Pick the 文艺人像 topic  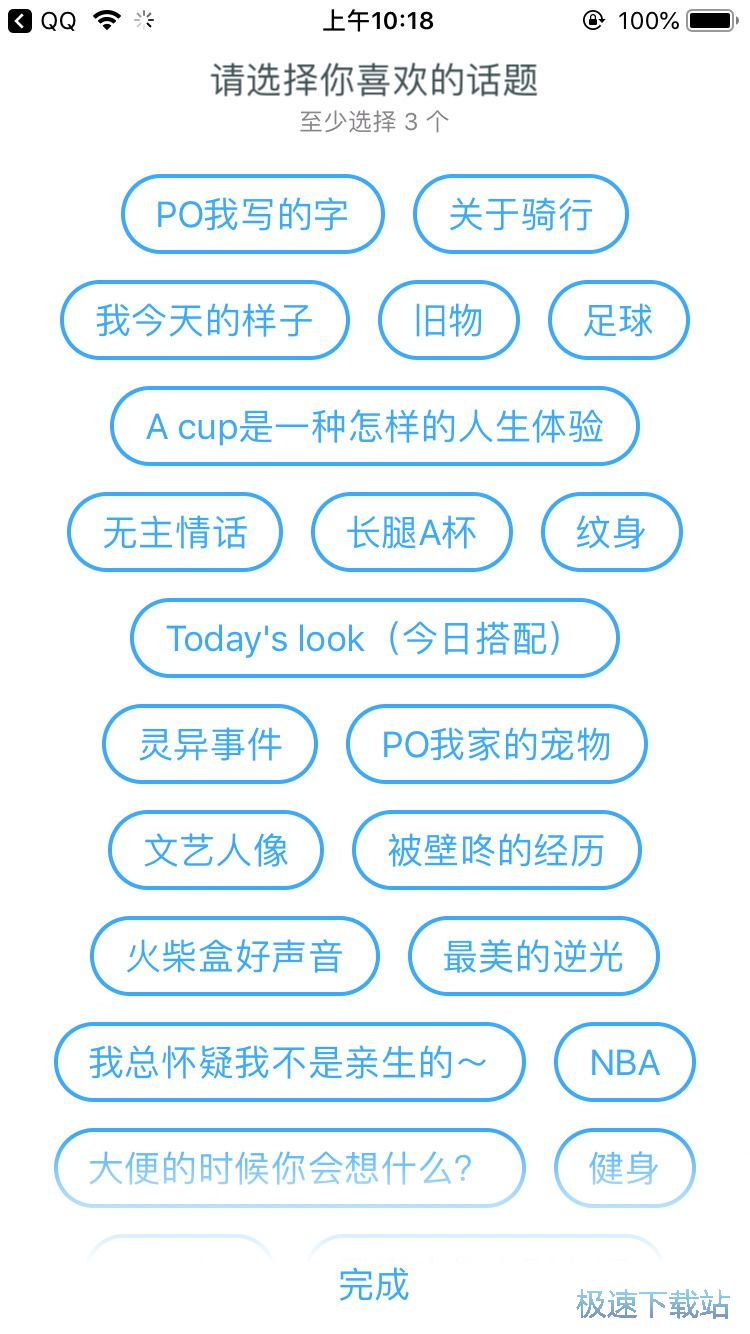[216, 850]
